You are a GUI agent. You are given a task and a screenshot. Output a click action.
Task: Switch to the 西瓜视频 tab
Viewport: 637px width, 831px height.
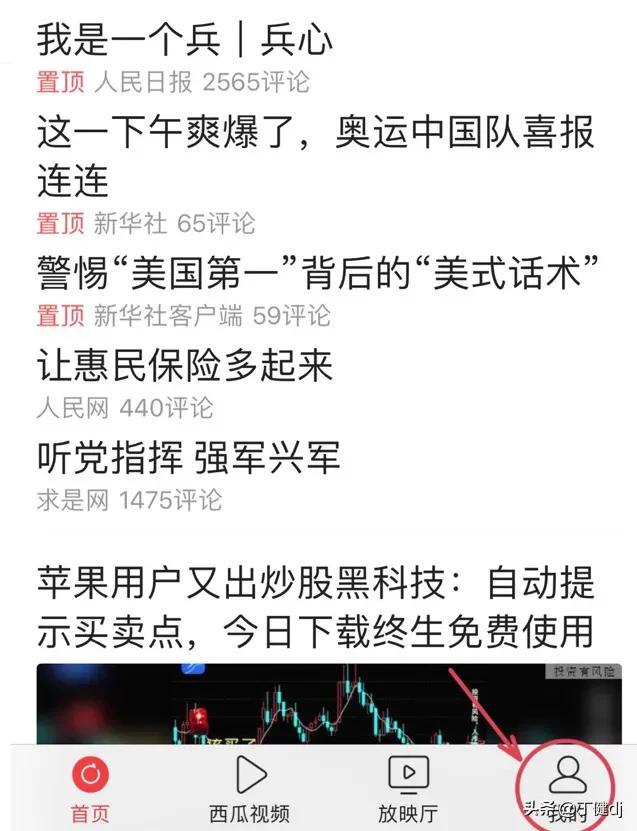click(249, 788)
